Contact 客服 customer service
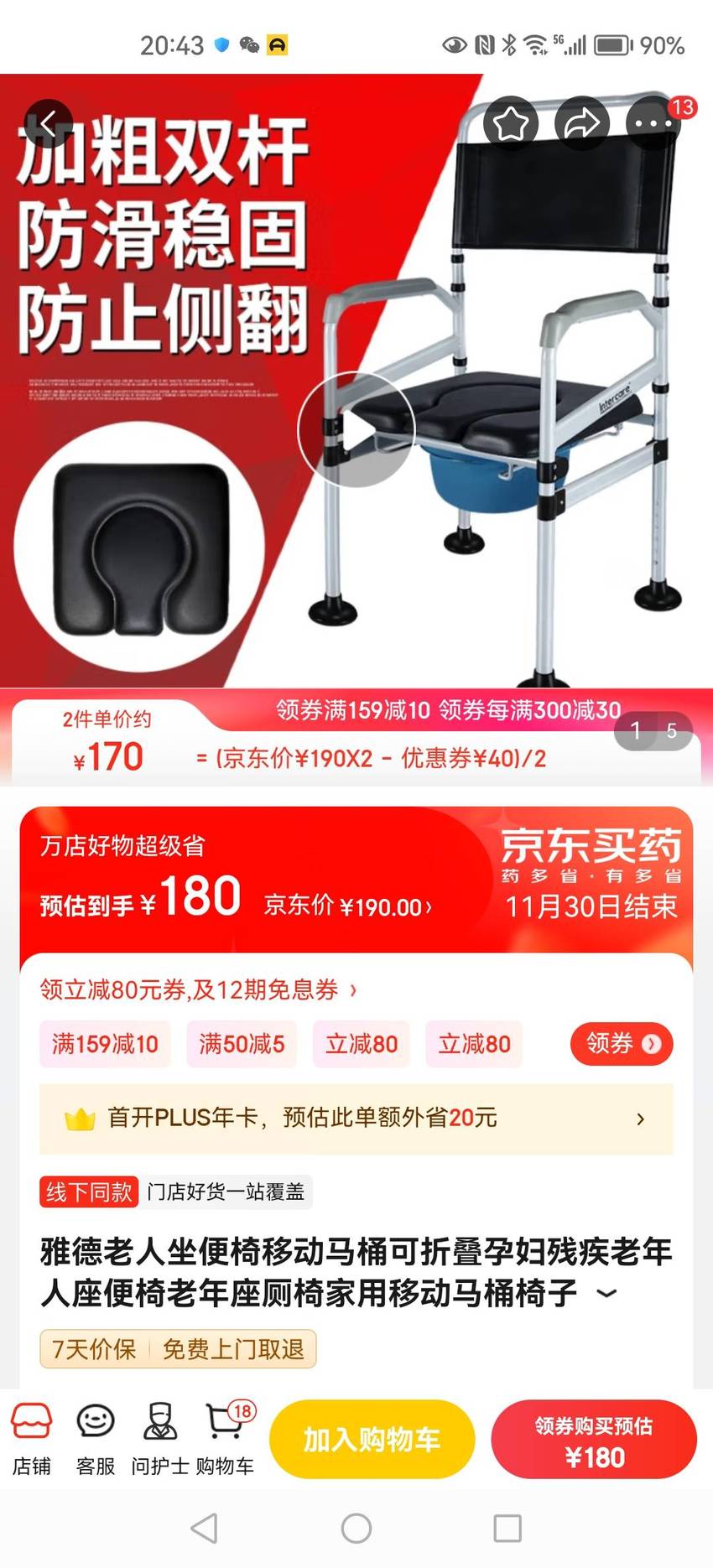 tap(96, 1439)
